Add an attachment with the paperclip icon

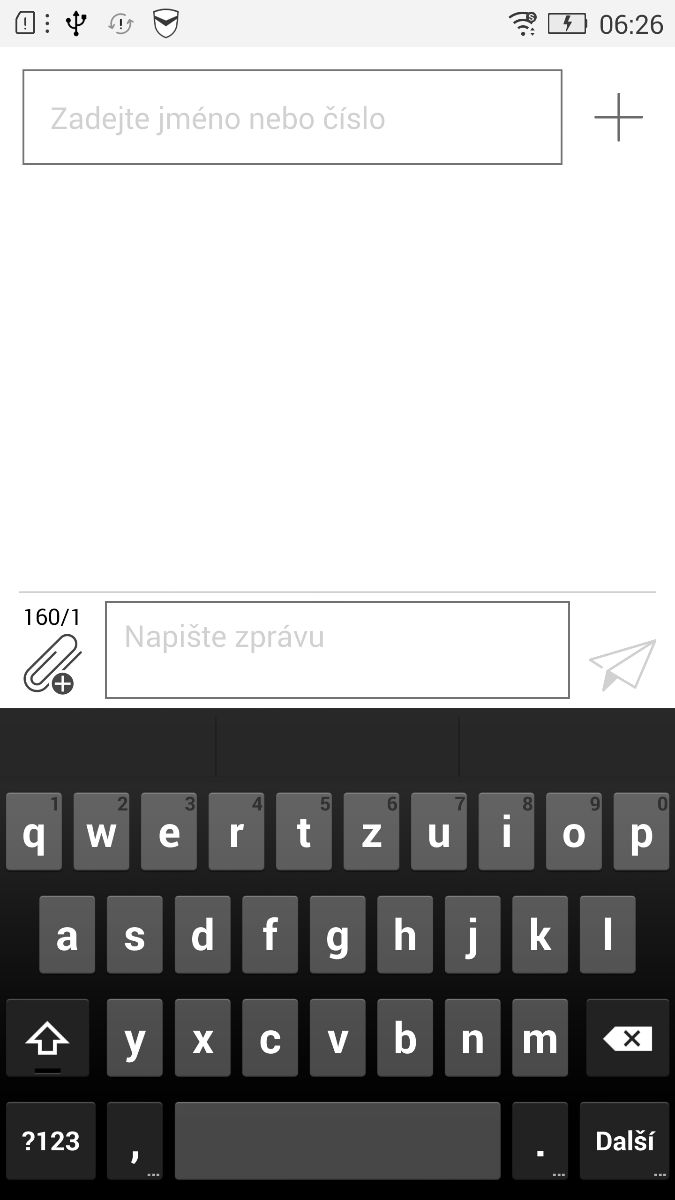[x=51, y=664]
